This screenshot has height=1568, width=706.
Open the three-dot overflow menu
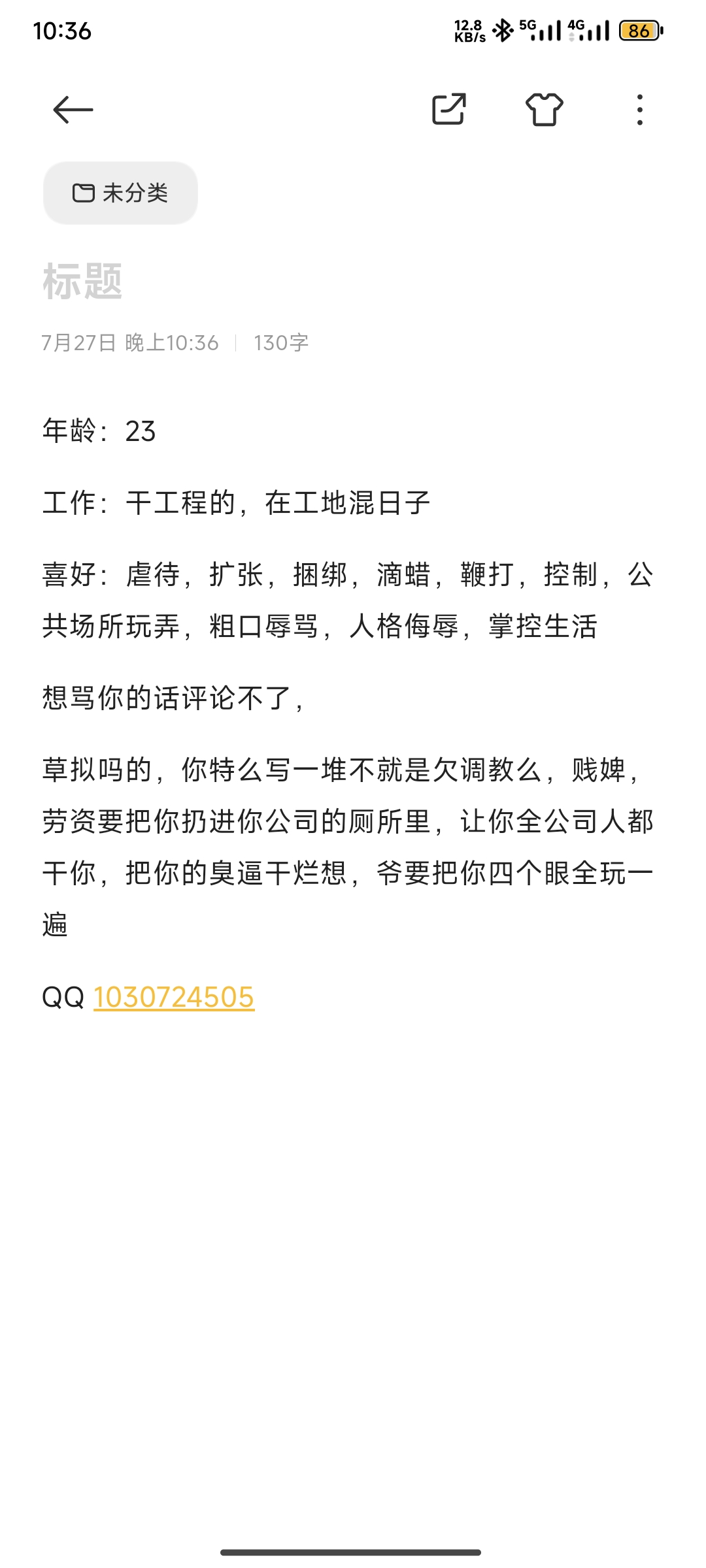[x=640, y=109]
